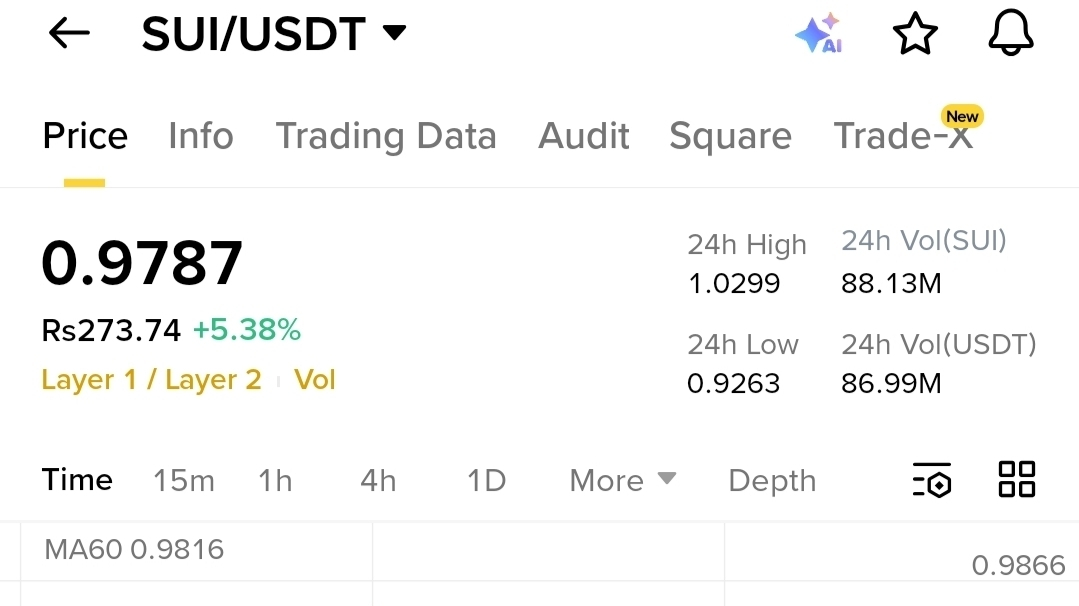
Task: Expand the More intervals dropdown
Action: coord(622,481)
